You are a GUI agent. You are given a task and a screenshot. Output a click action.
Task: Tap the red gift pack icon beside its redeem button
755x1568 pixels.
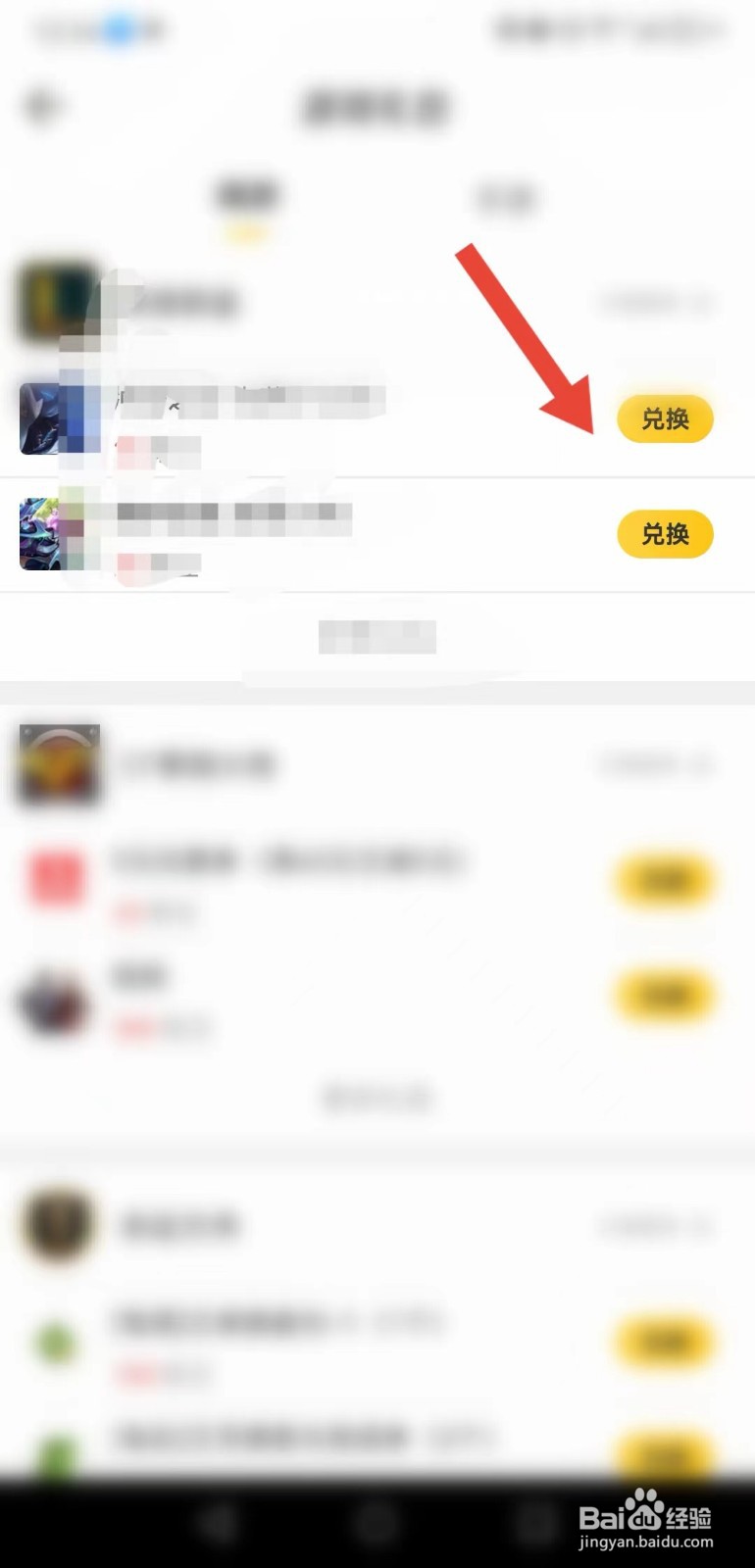[x=56, y=879]
